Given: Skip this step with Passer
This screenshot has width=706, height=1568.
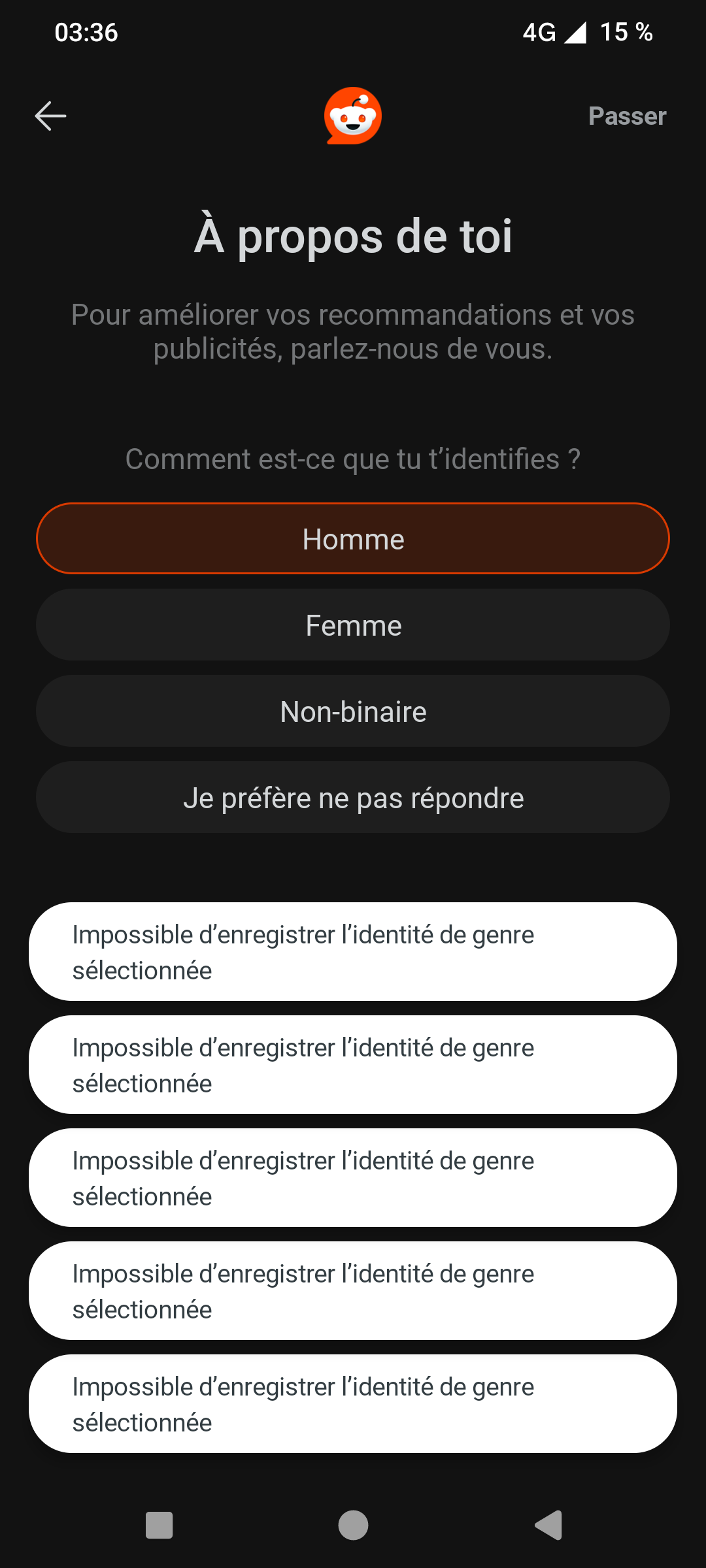Looking at the screenshot, I should 627,116.
